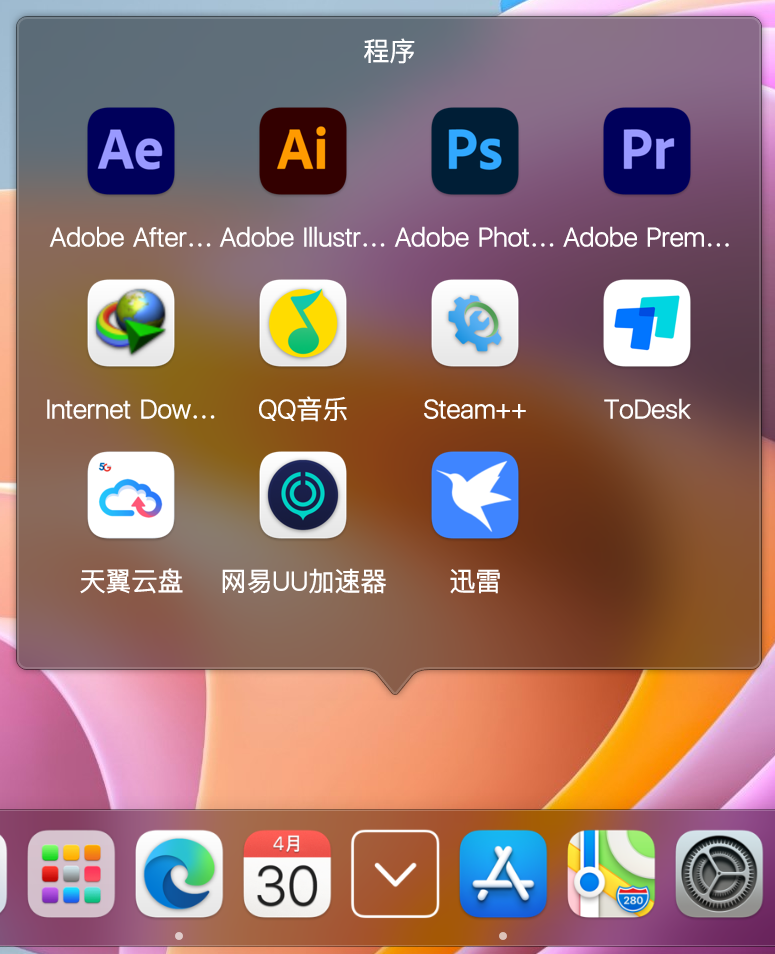775x954 pixels.
Task: Open ToDesk remote app
Action: [x=647, y=323]
